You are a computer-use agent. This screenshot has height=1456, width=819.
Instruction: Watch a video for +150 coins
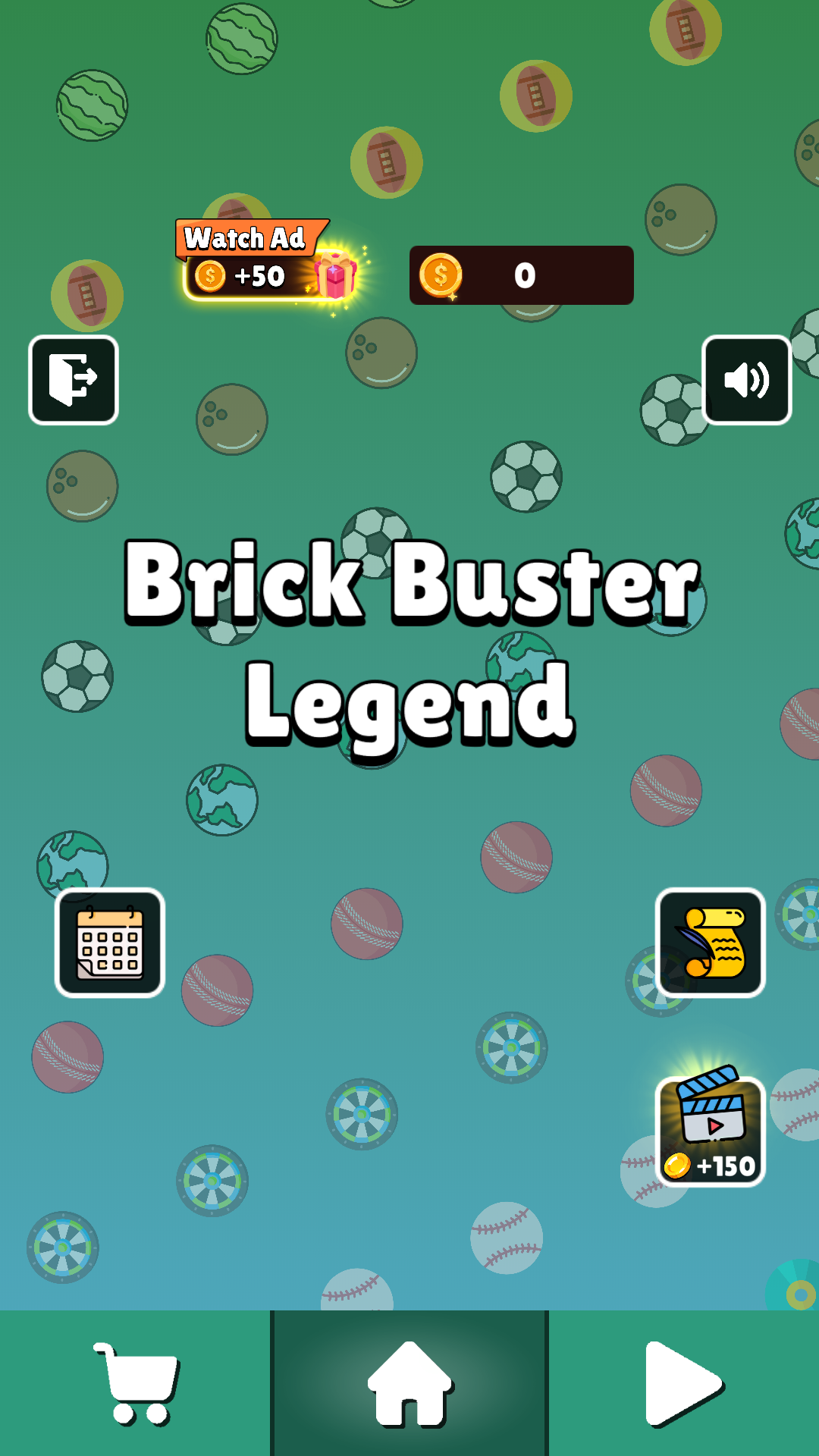(x=711, y=1128)
